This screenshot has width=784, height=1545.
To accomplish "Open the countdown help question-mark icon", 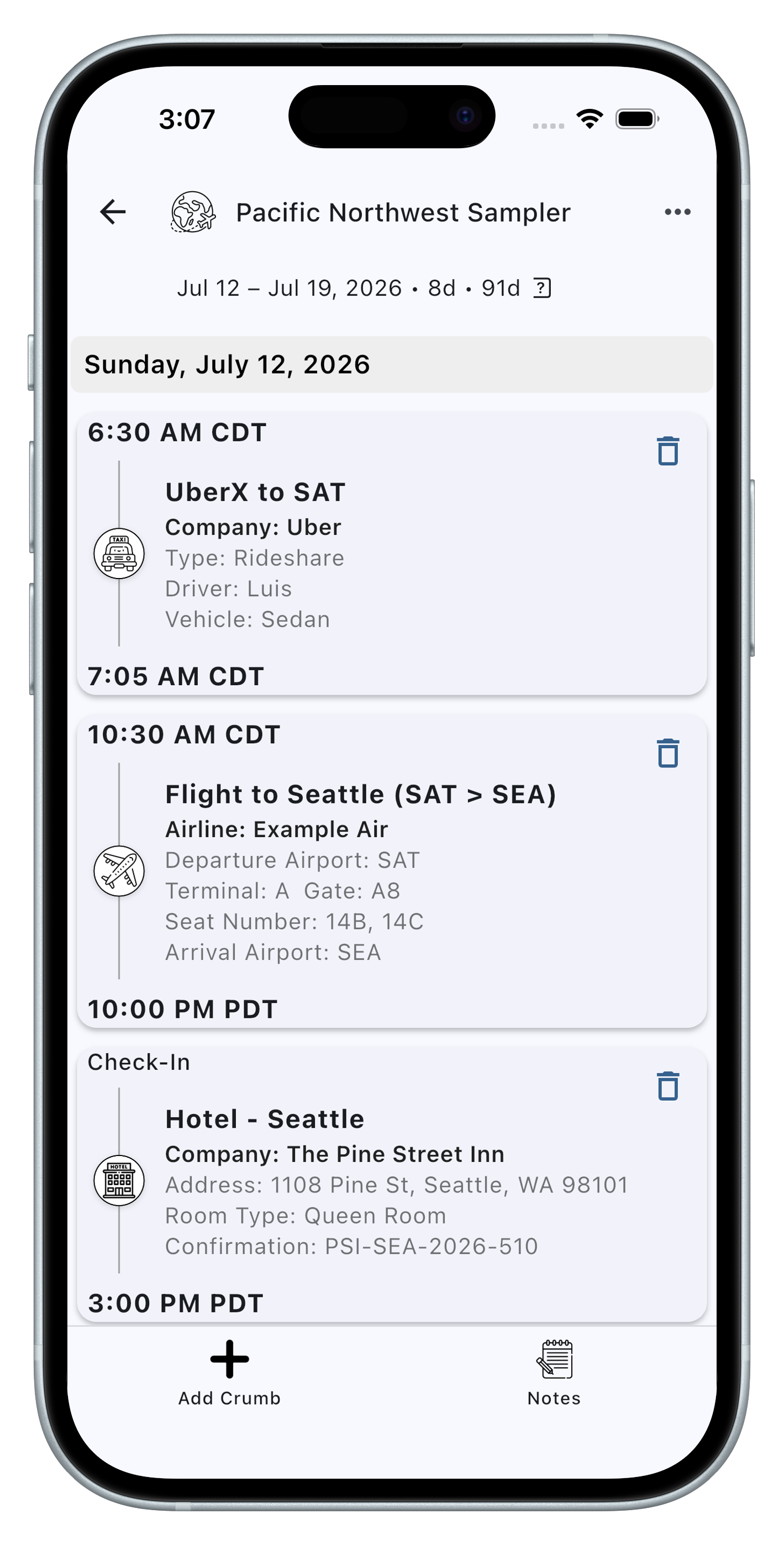I will coord(541,288).
